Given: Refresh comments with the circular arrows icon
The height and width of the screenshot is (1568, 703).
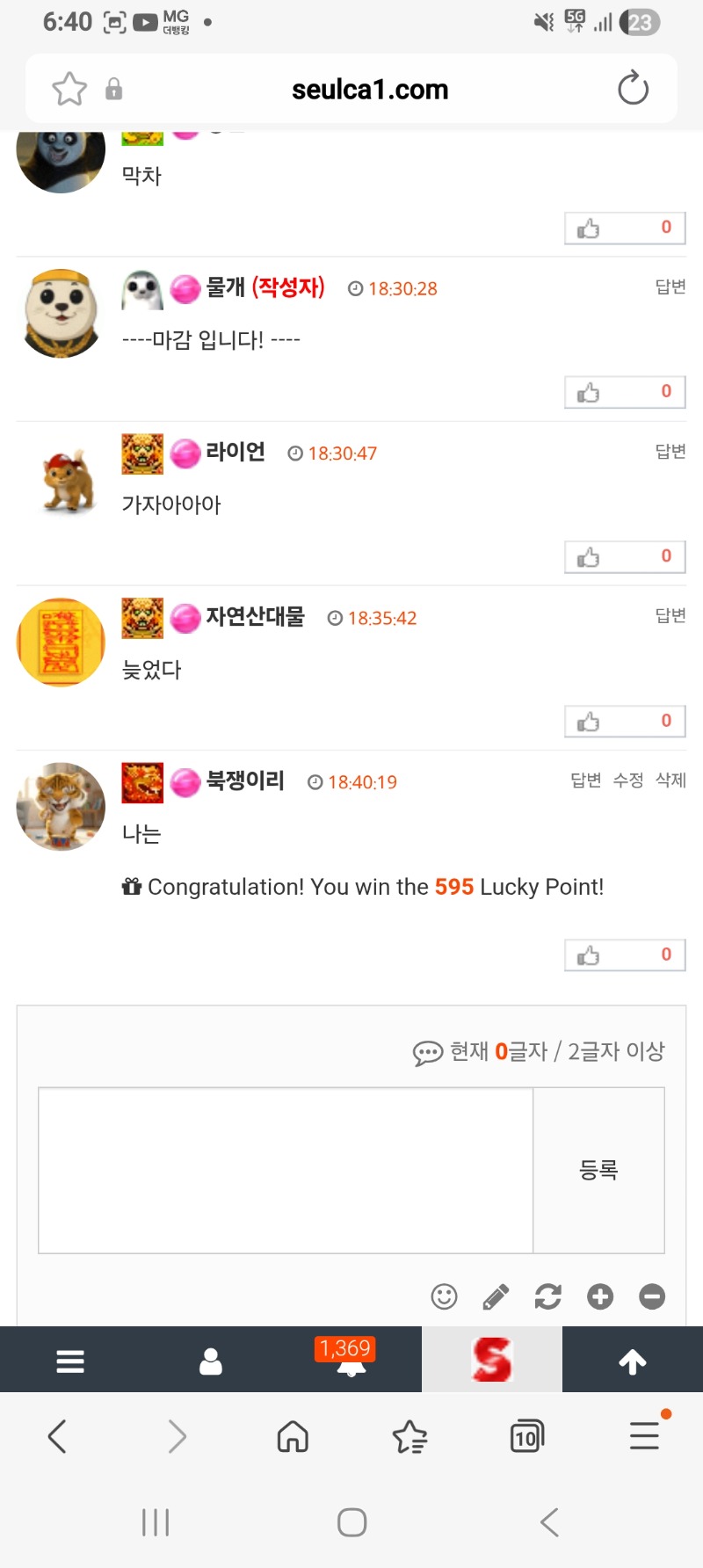Looking at the screenshot, I should [547, 1296].
